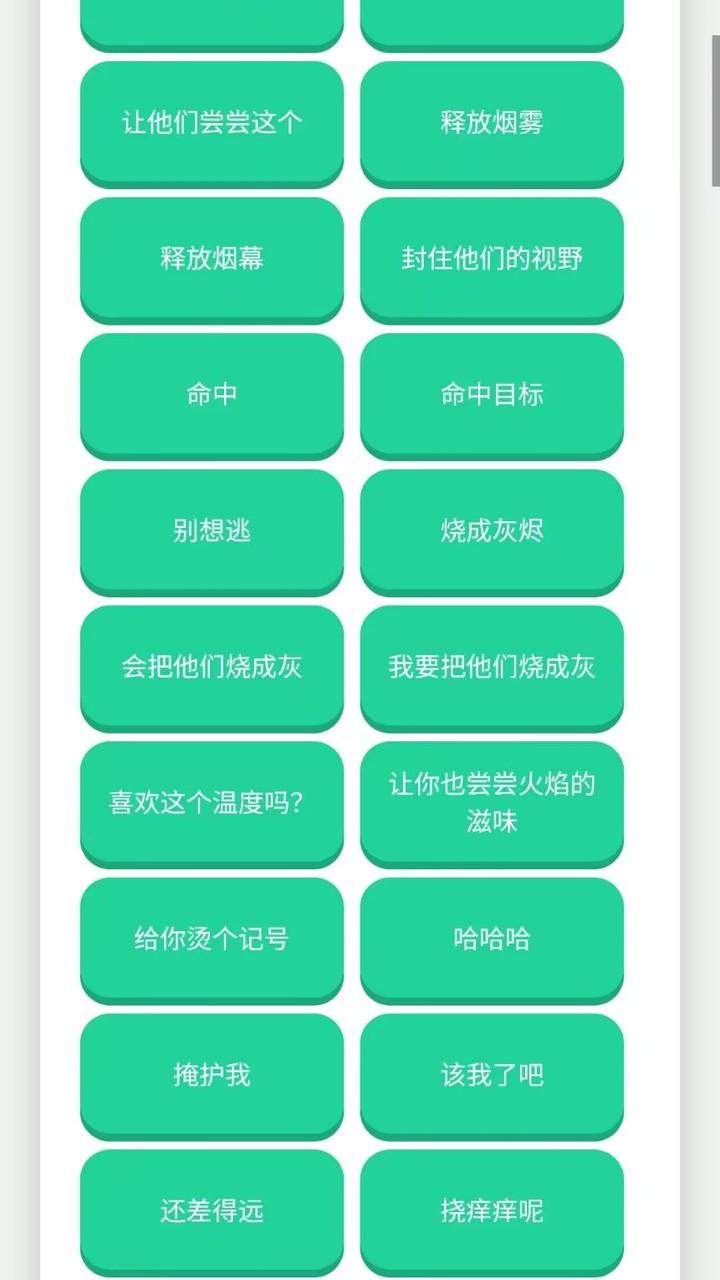The height and width of the screenshot is (1280, 720).
Task: Play 喜欢这个温度吗? line
Action: click(x=211, y=803)
